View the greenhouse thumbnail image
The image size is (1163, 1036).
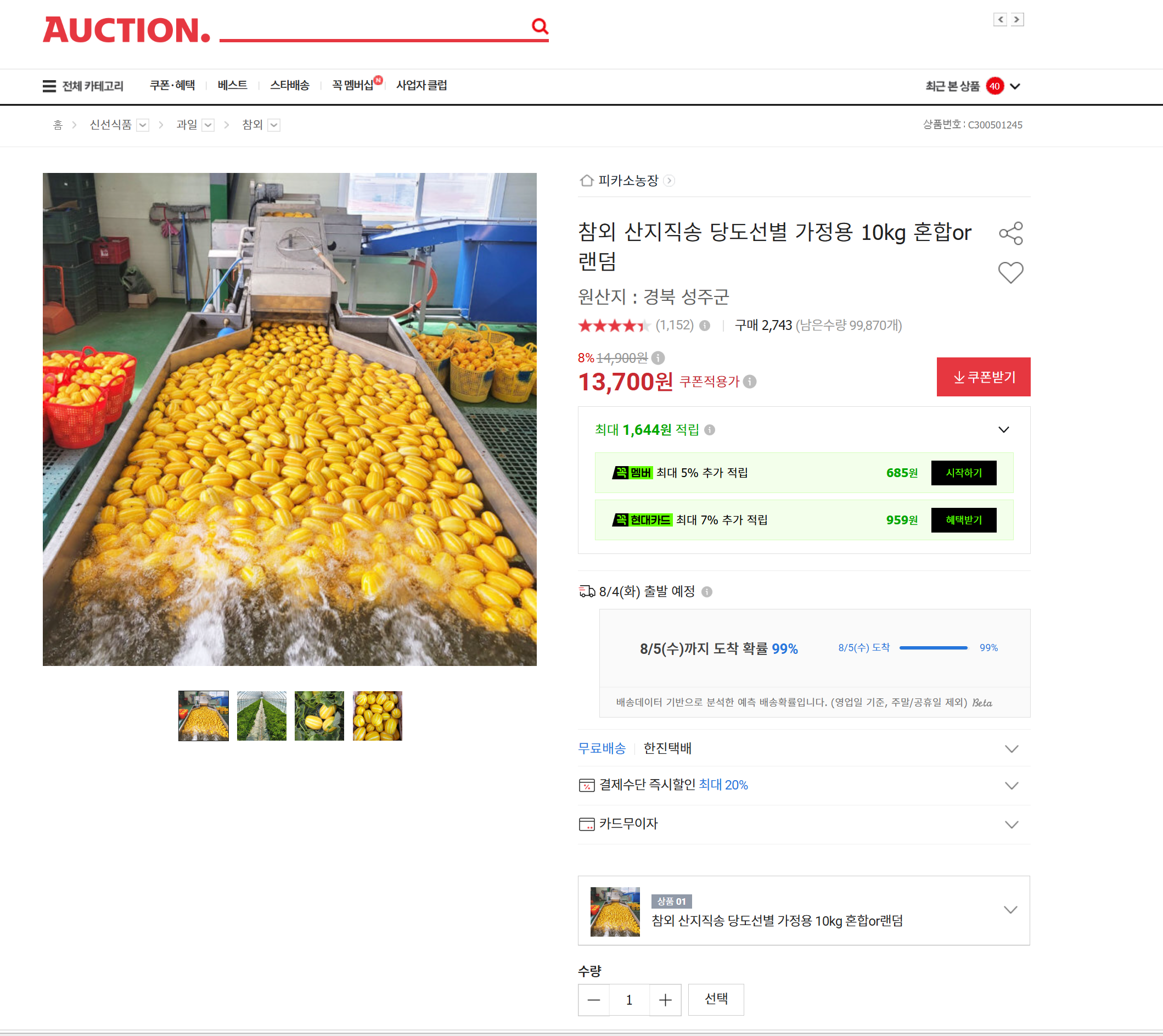(261, 716)
